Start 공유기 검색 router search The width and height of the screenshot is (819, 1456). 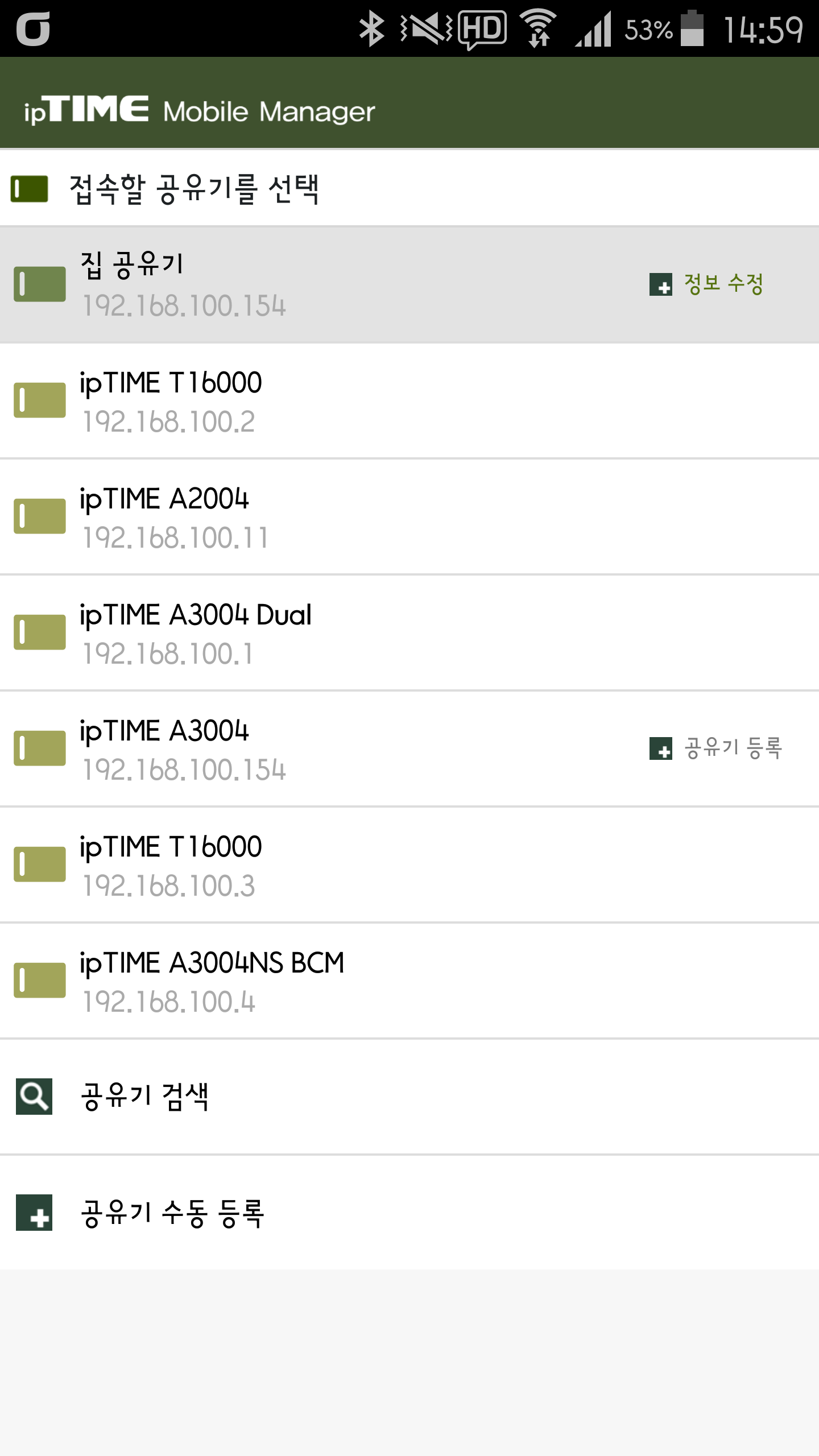pos(145,1097)
